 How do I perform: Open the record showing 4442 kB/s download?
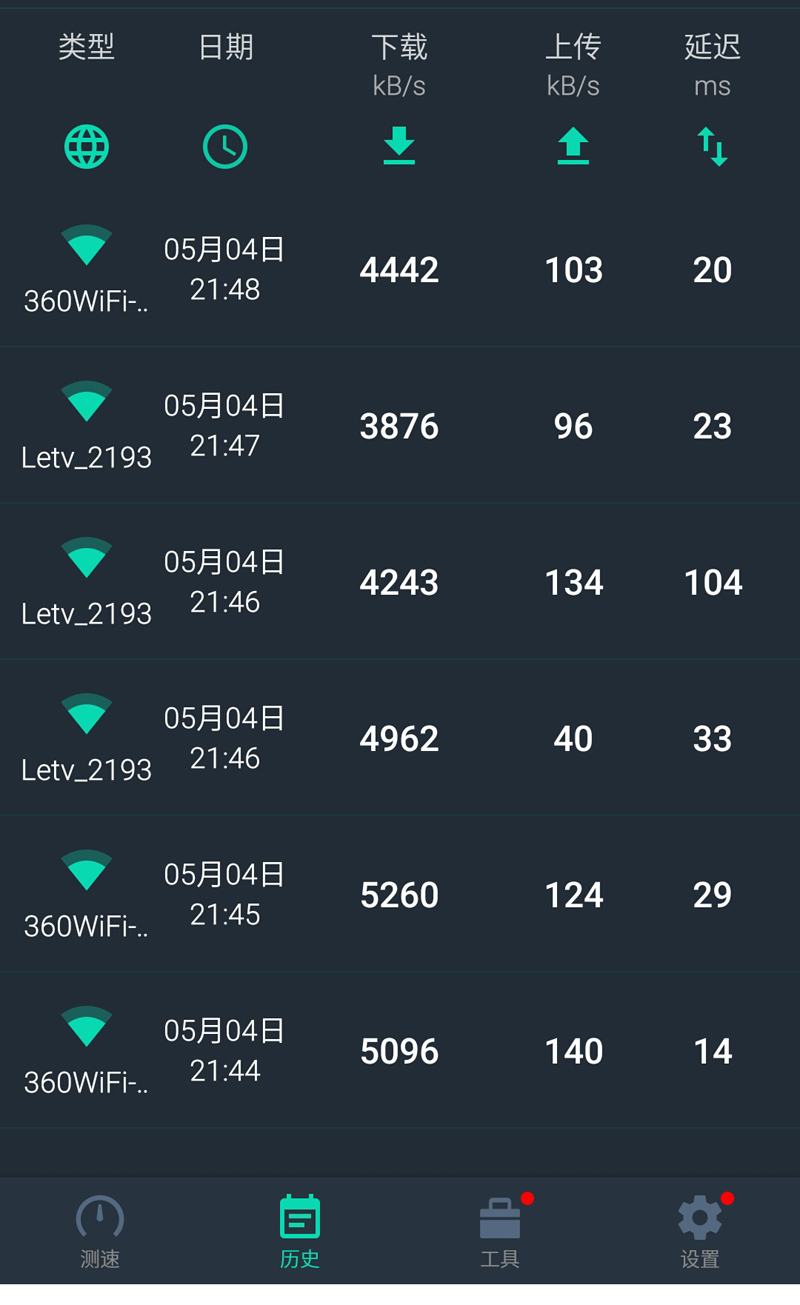399,269
